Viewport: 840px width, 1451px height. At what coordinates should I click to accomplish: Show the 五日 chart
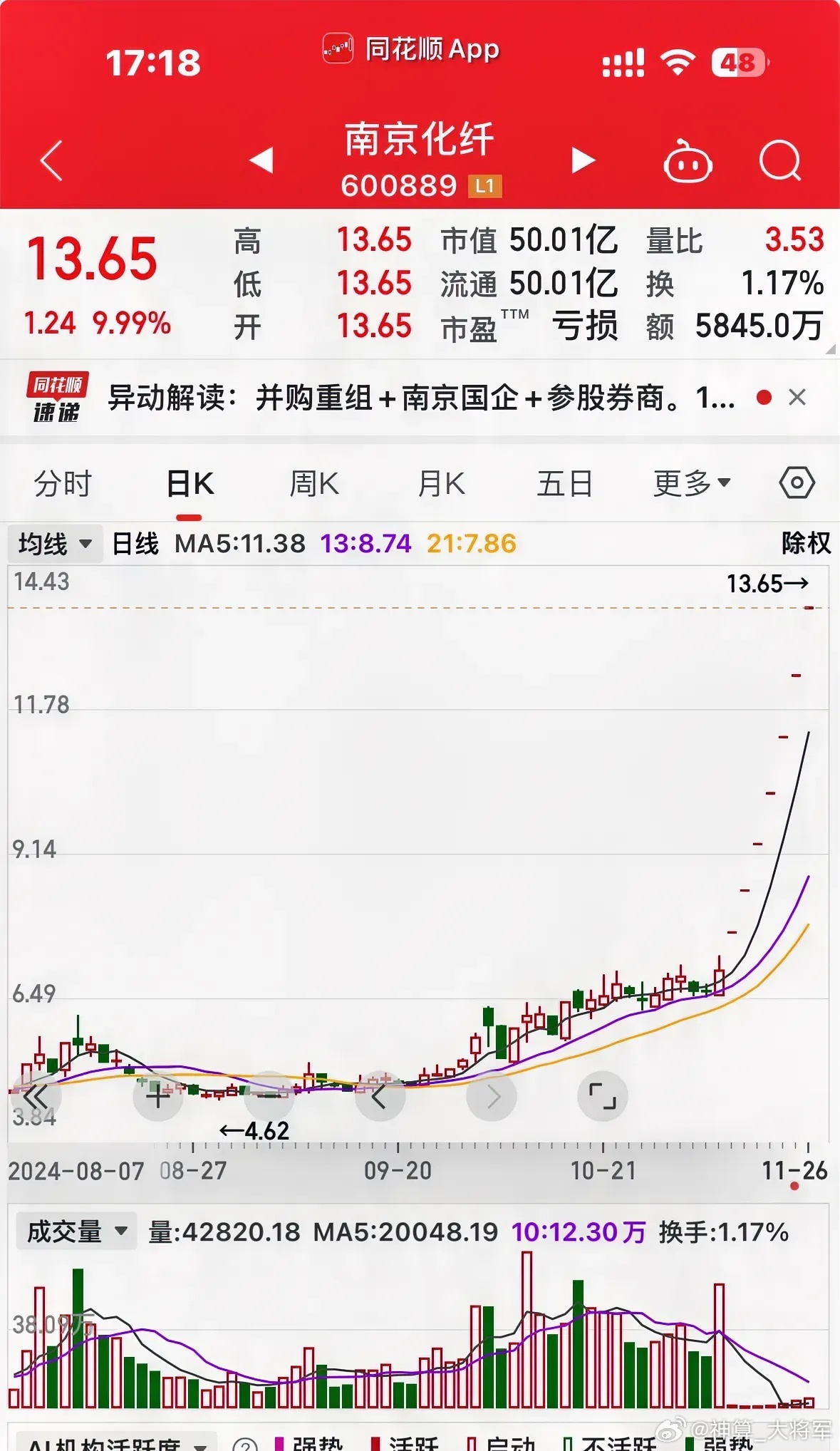point(565,484)
